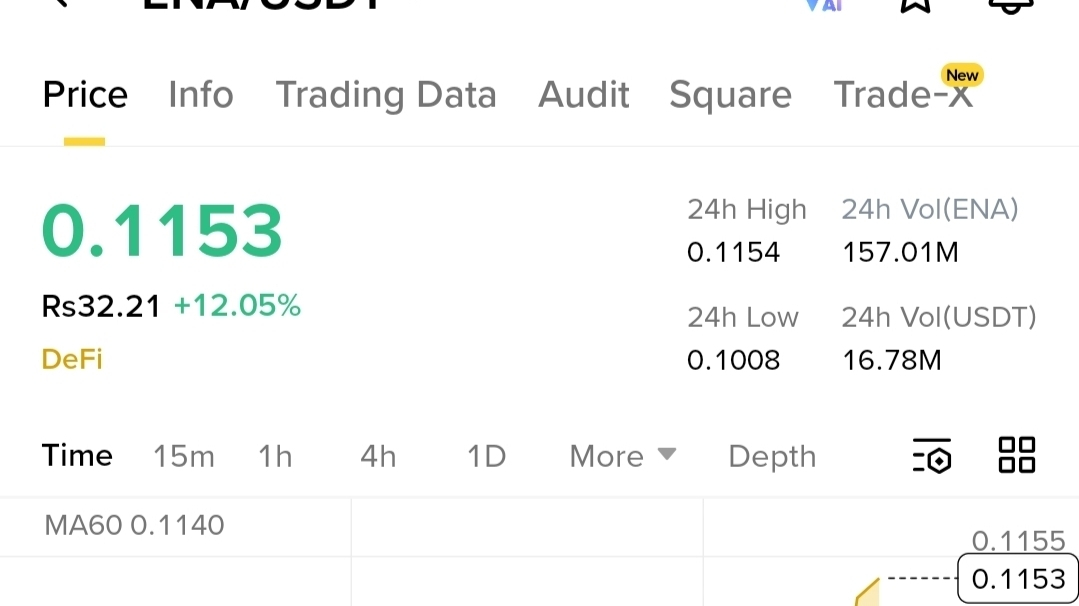This screenshot has width=1079, height=606.
Task: Select the Time chart view
Action: (77, 456)
